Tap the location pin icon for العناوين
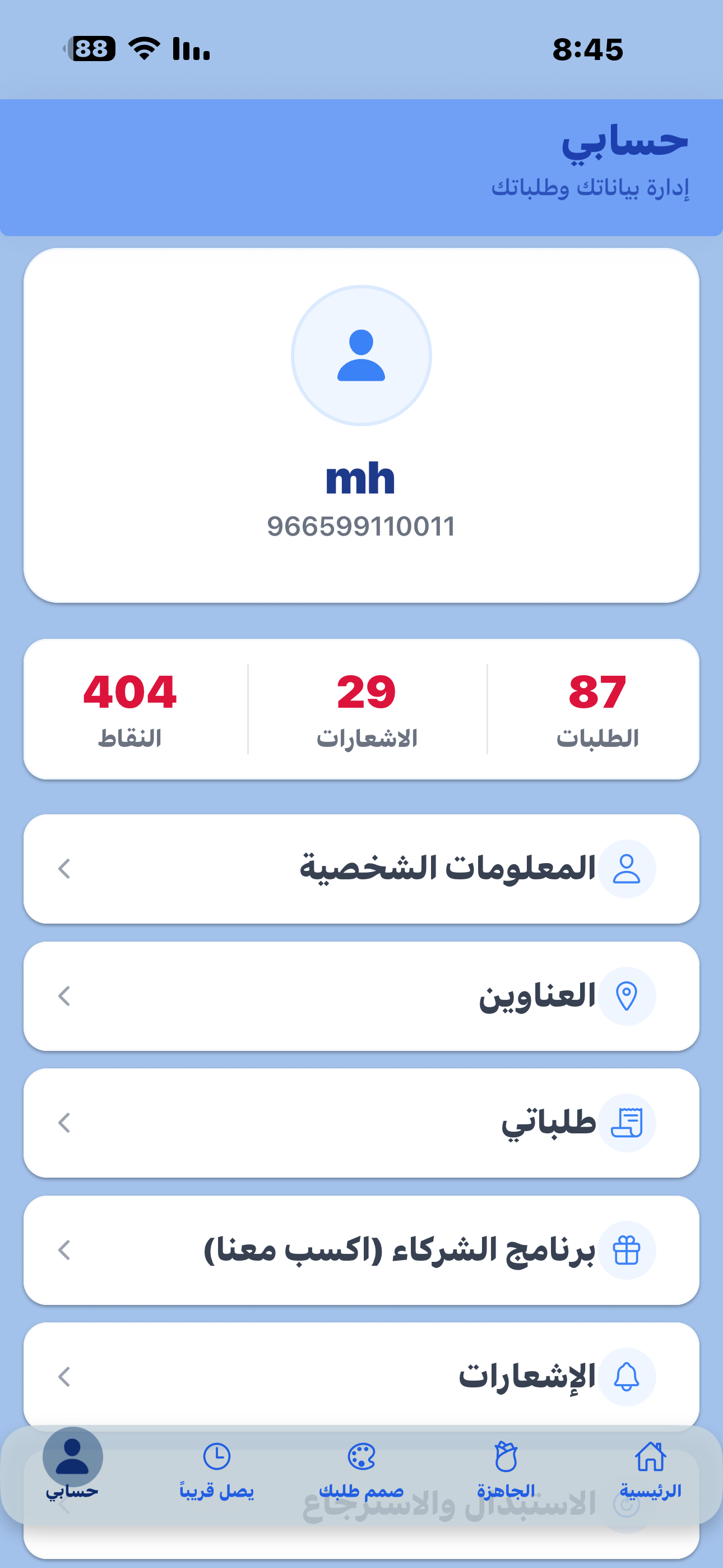The image size is (723, 1568). (626, 996)
